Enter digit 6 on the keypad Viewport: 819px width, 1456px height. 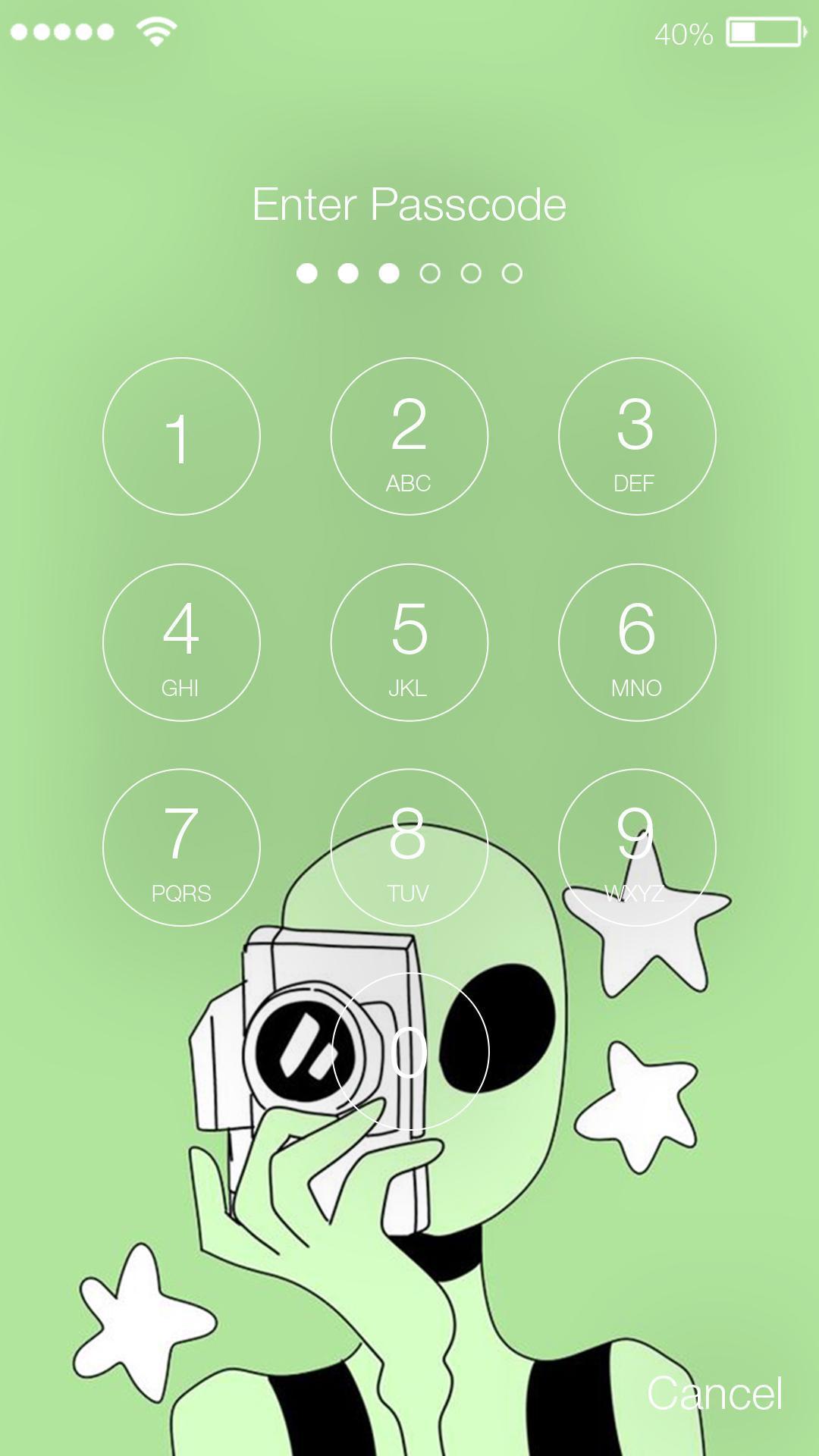[x=637, y=642]
